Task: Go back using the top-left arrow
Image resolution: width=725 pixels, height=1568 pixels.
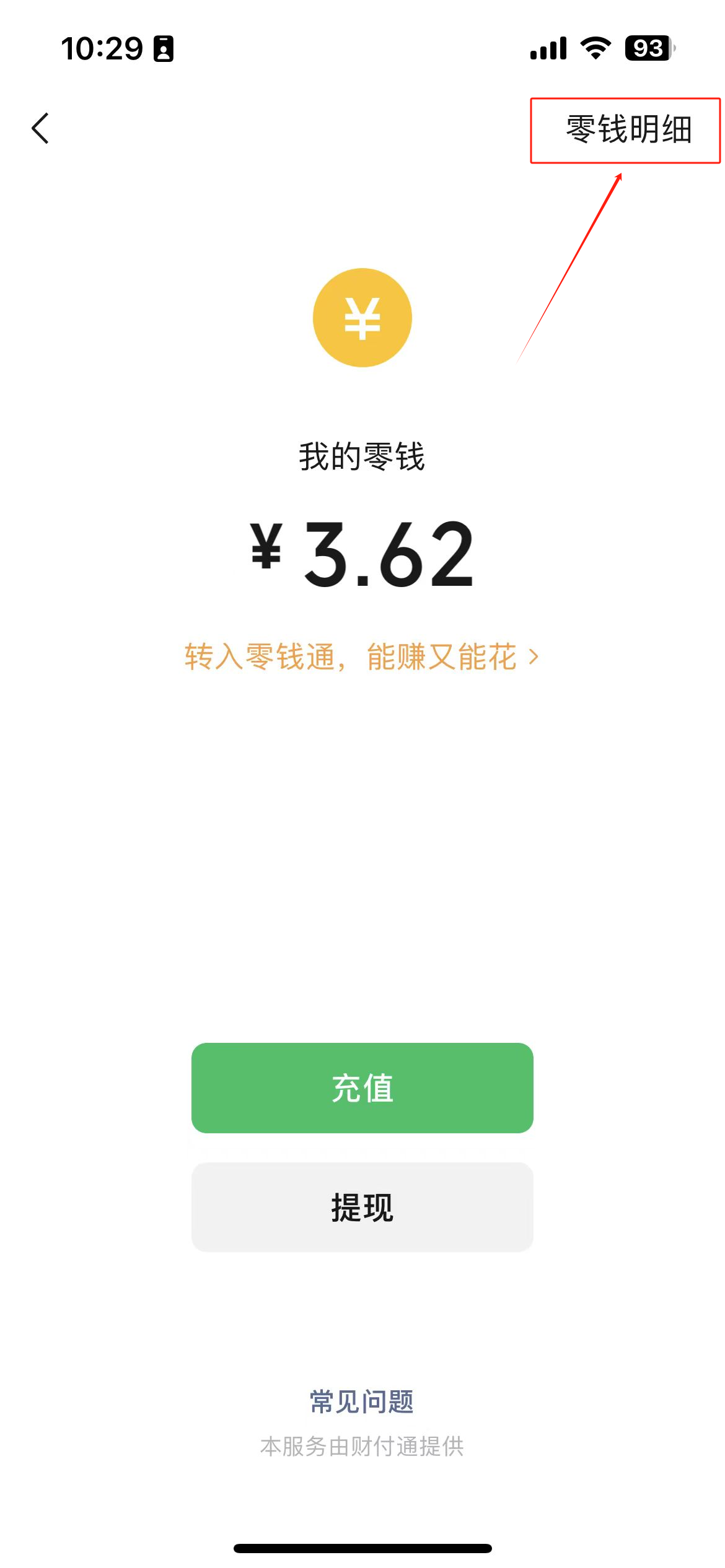Action: tap(40, 128)
